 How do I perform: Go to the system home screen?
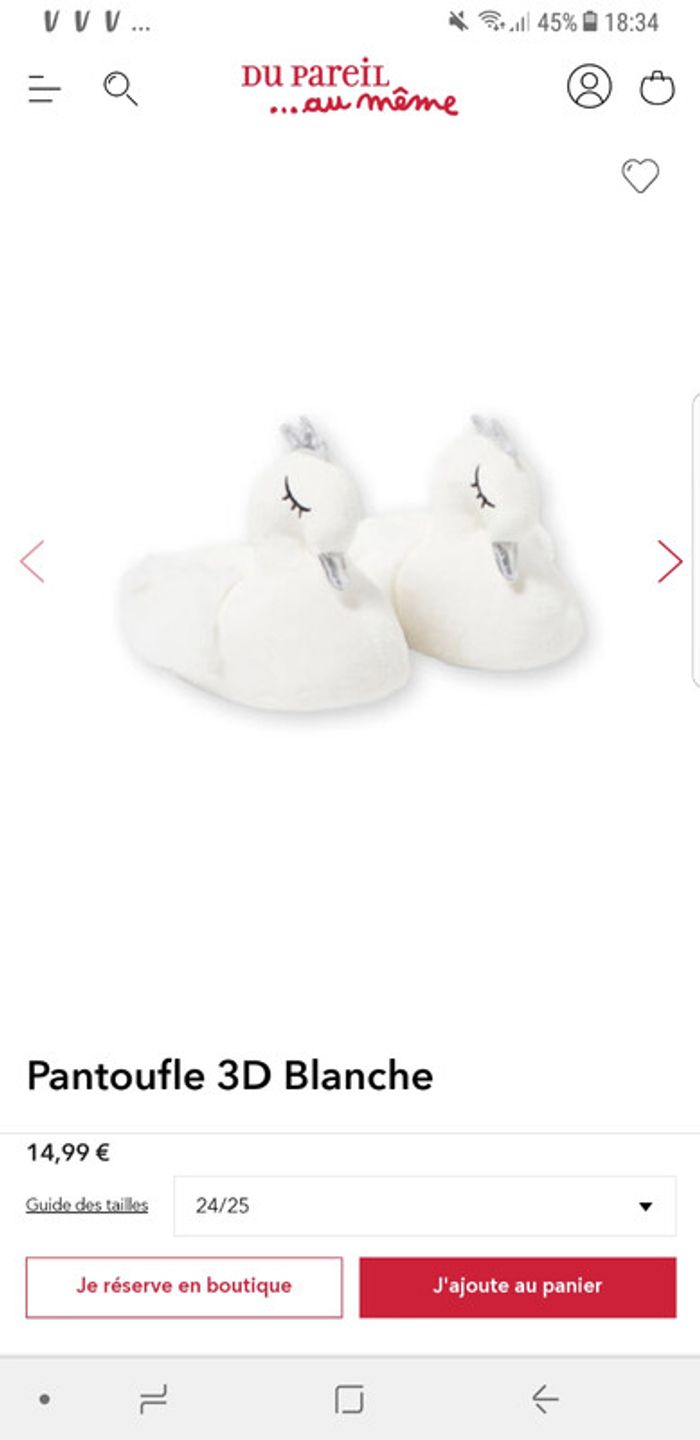tap(349, 1399)
